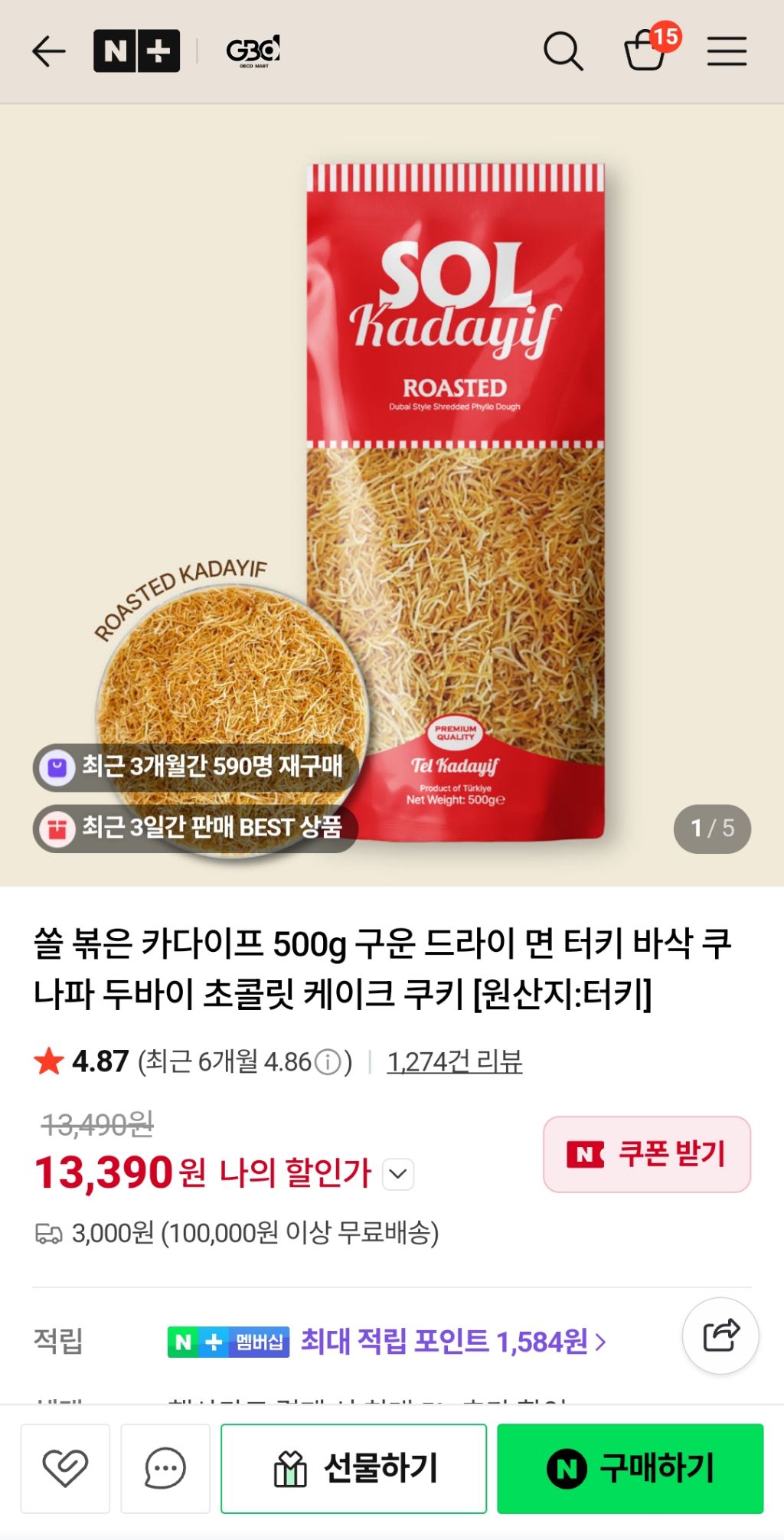Send this product as a gift via 선물하기
The height and width of the screenshot is (1540, 784).
tap(354, 1468)
